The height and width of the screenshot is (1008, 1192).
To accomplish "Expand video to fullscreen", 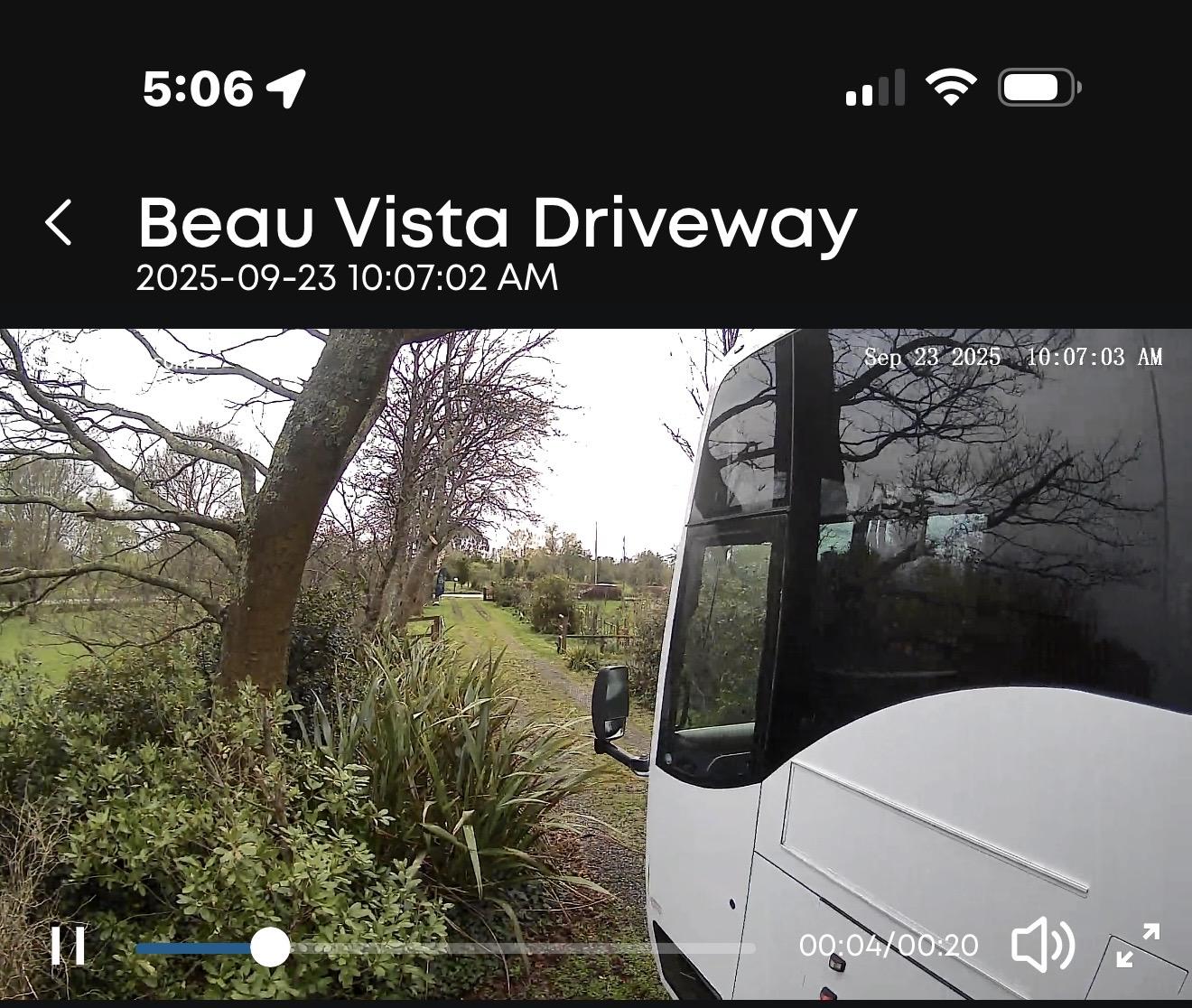I will 1137,946.
